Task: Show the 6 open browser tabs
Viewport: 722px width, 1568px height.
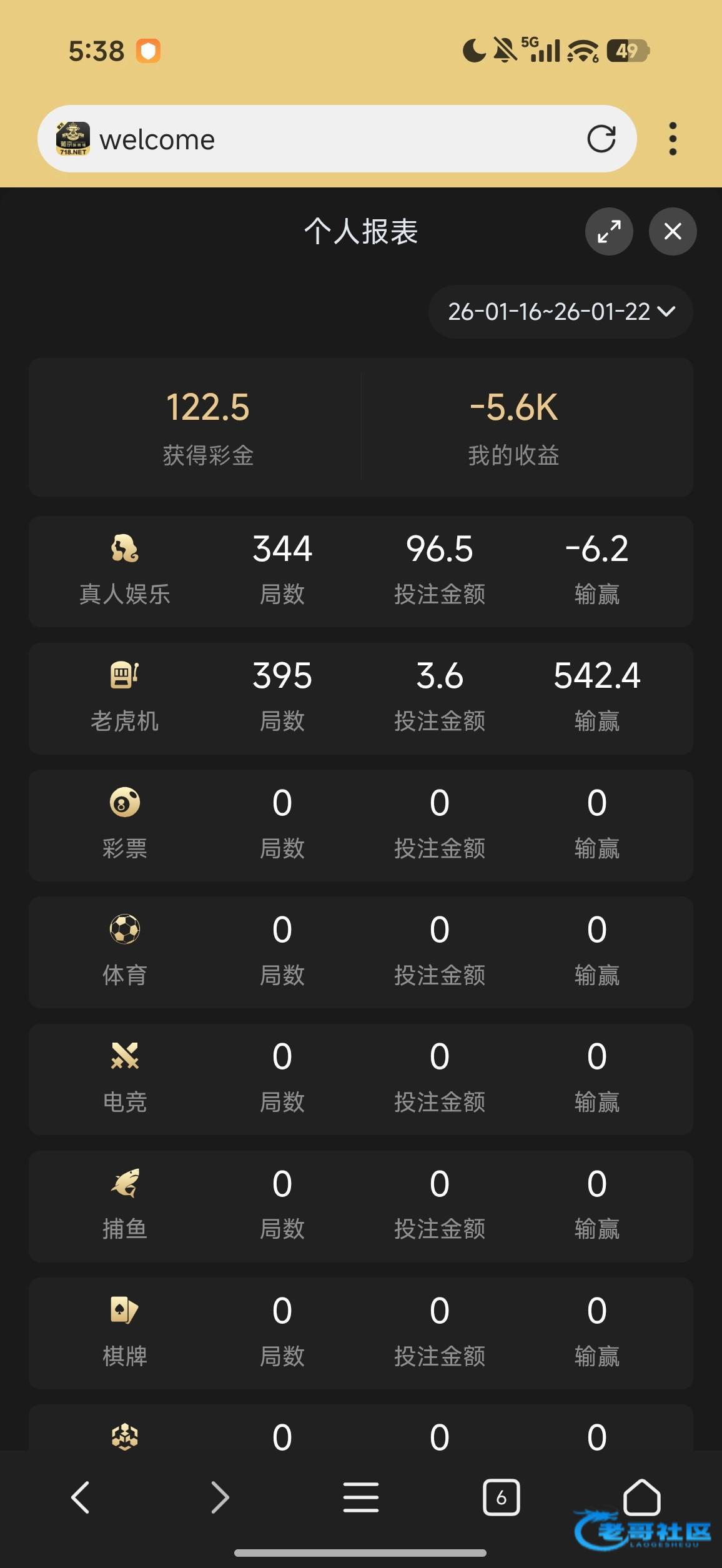Action: point(501,1497)
